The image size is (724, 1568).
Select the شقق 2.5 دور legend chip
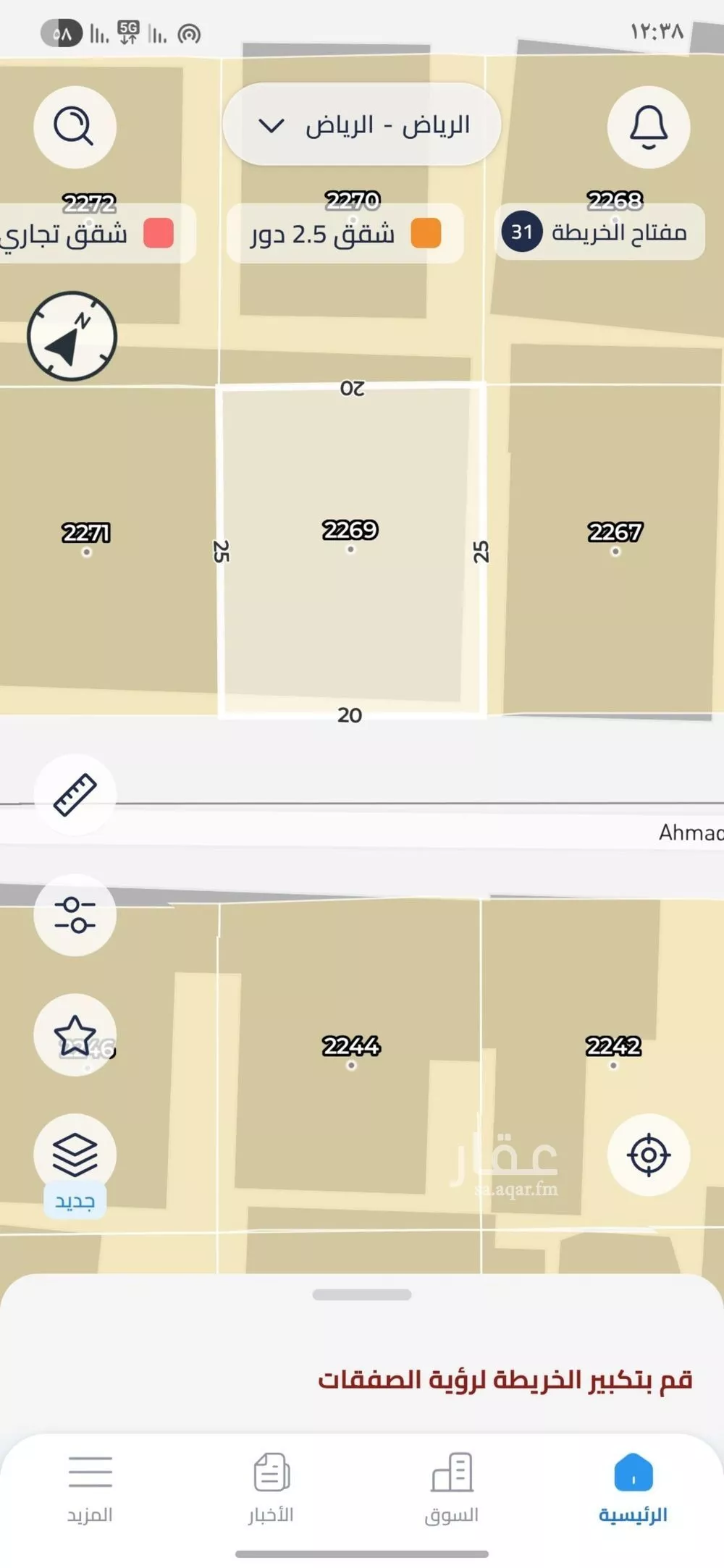345,233
